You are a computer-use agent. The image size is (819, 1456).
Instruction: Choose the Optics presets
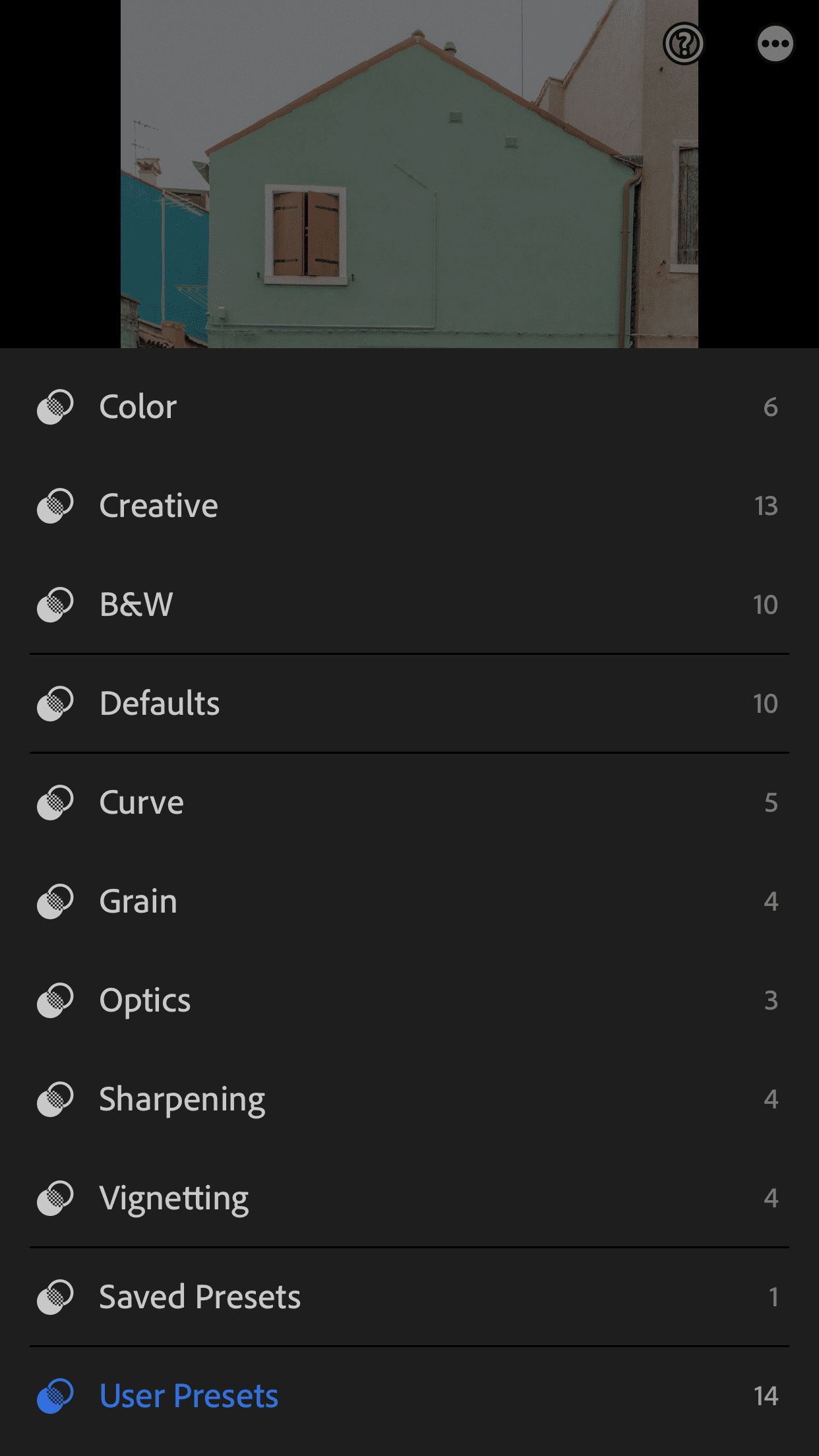409,1000
